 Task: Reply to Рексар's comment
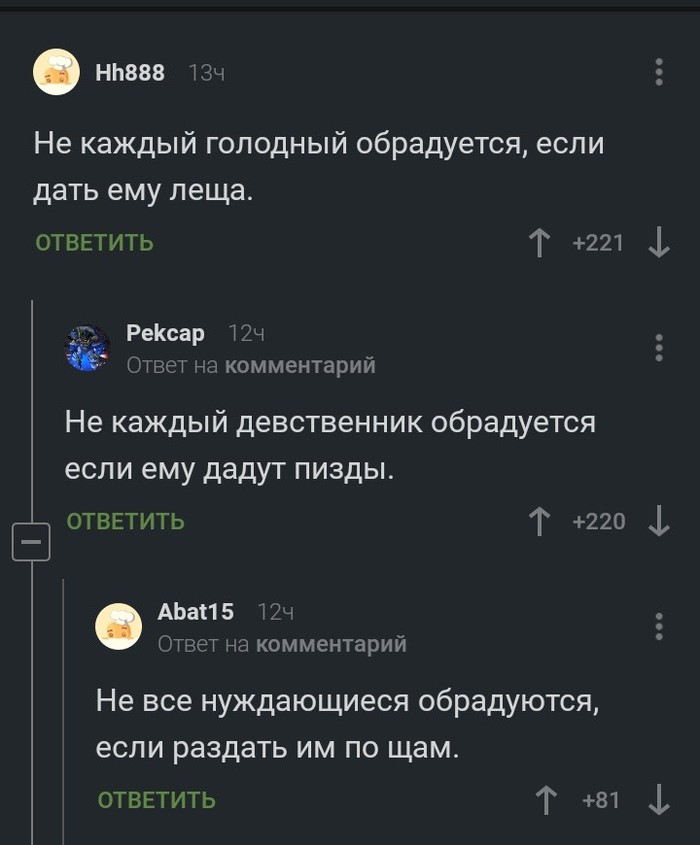(125, 521)
